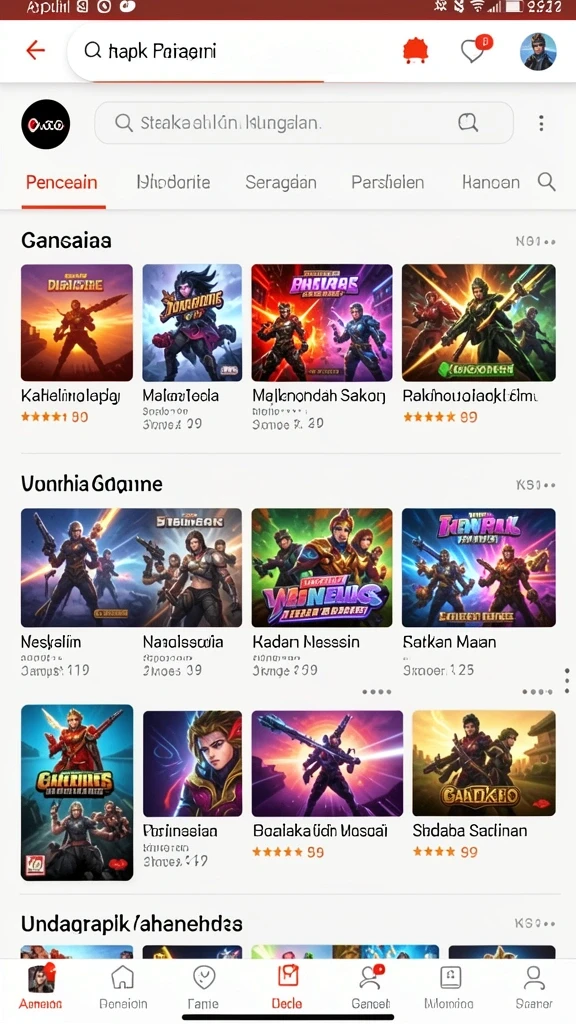Open the heart icon with red badge

475,50
